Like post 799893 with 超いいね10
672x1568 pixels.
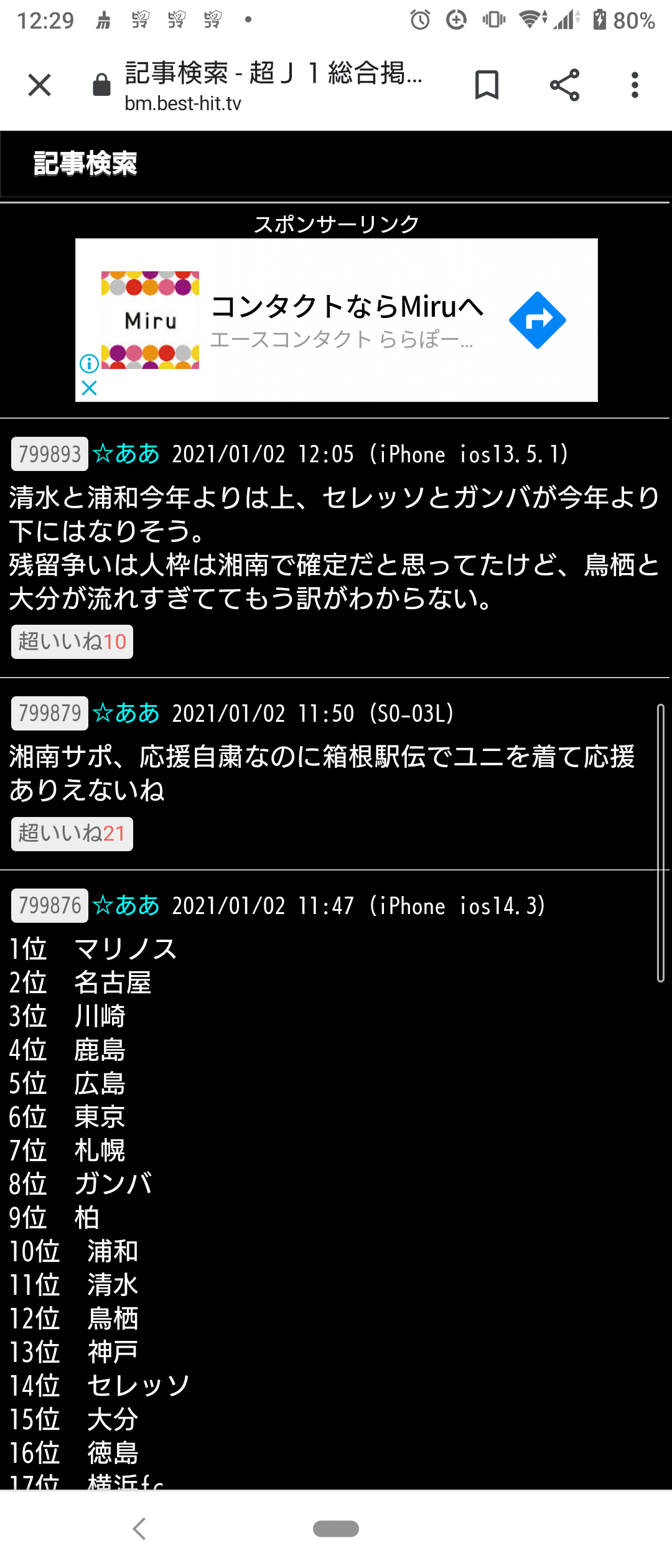pyautogui.click(x=72, y=642)
